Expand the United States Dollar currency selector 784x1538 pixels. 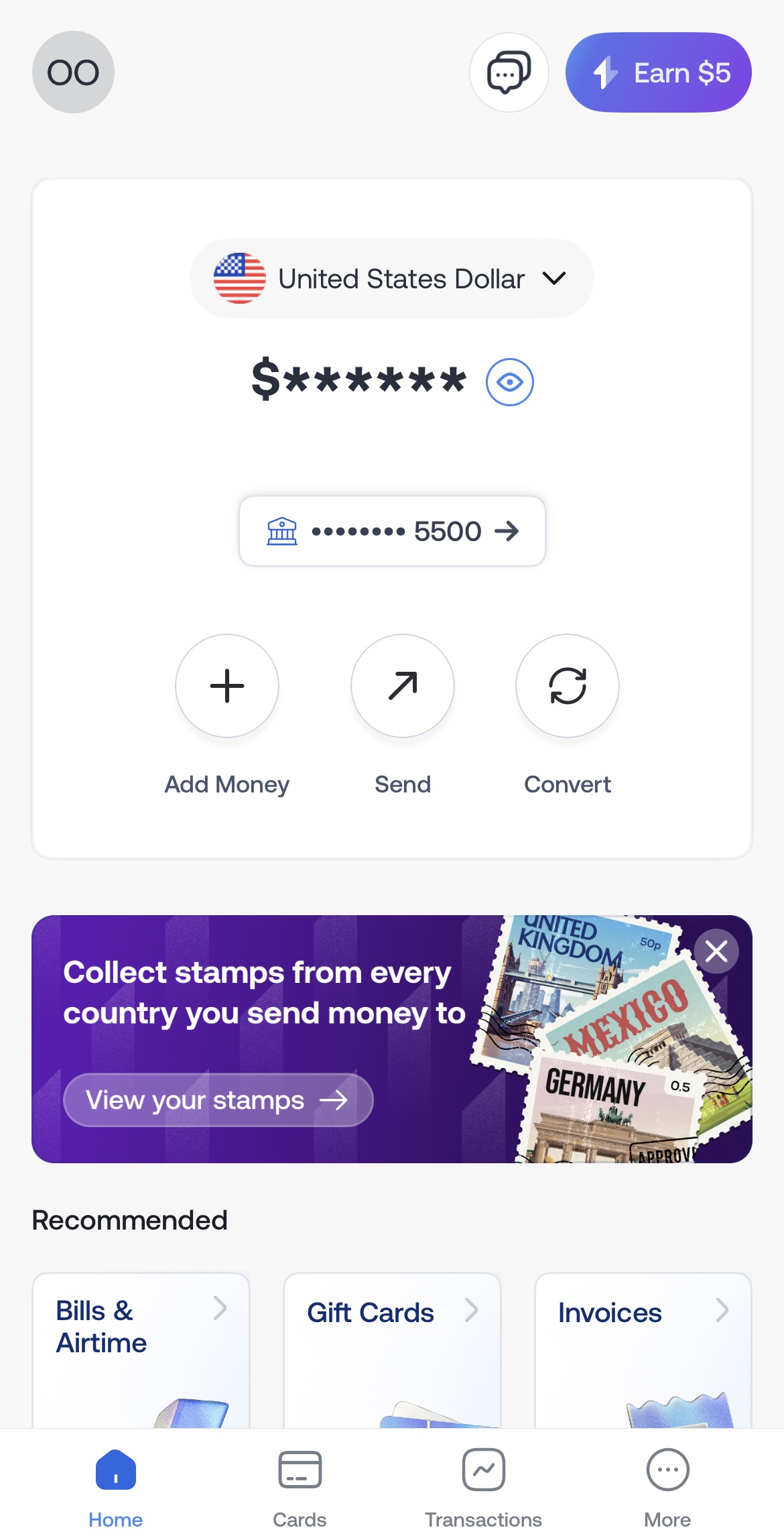tap(391, 278)
